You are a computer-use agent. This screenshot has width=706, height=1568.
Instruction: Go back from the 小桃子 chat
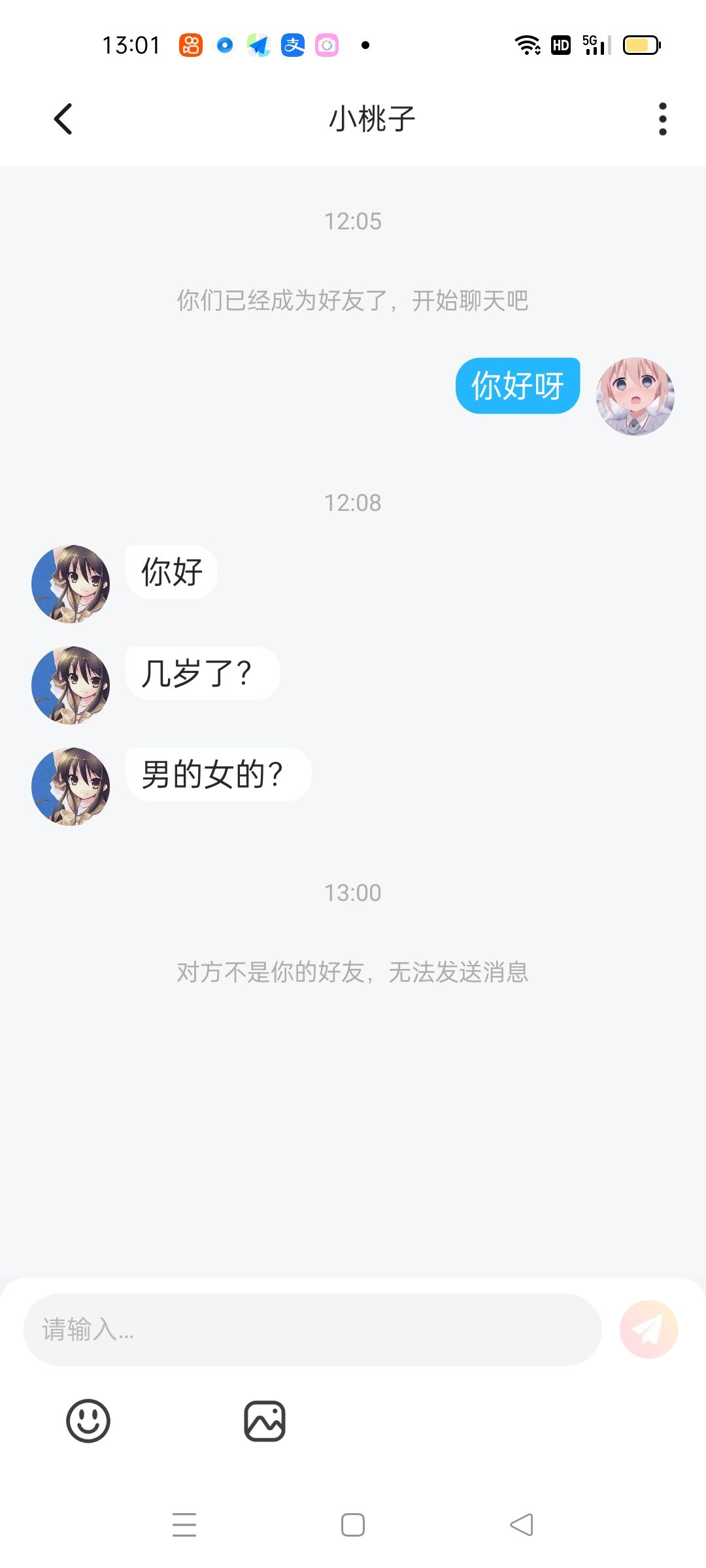pos(63,119)
